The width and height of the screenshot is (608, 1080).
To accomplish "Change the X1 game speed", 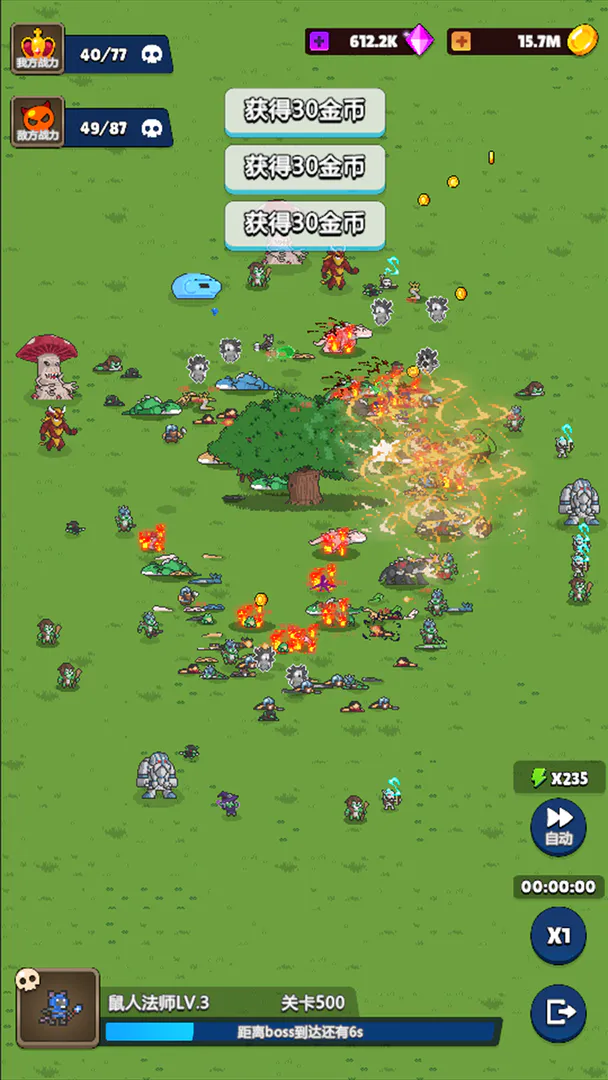I will click(558, 936).
